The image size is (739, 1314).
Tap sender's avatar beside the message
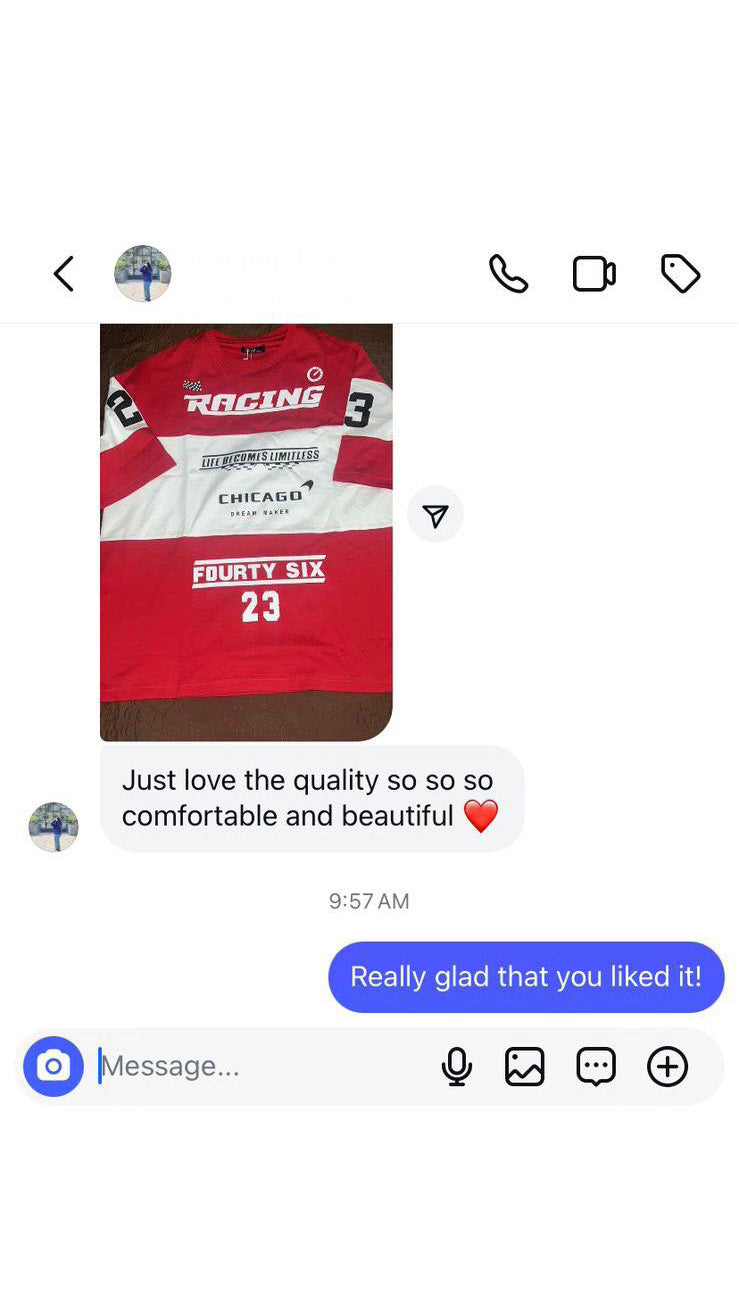[53, 827]
